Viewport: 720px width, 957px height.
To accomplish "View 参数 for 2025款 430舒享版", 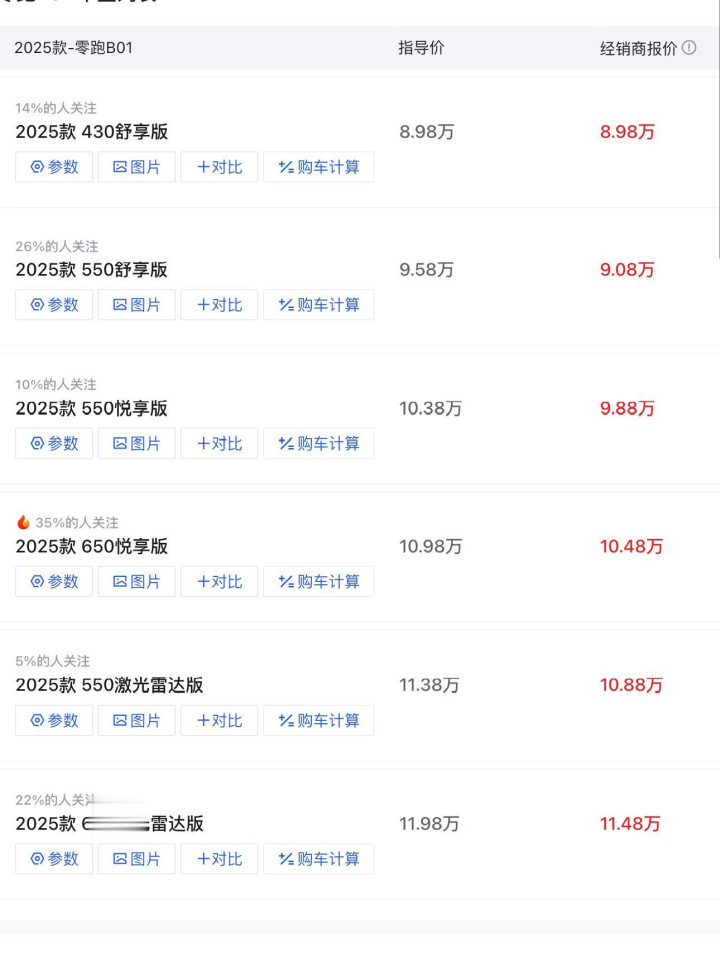I will click(54, 167).
